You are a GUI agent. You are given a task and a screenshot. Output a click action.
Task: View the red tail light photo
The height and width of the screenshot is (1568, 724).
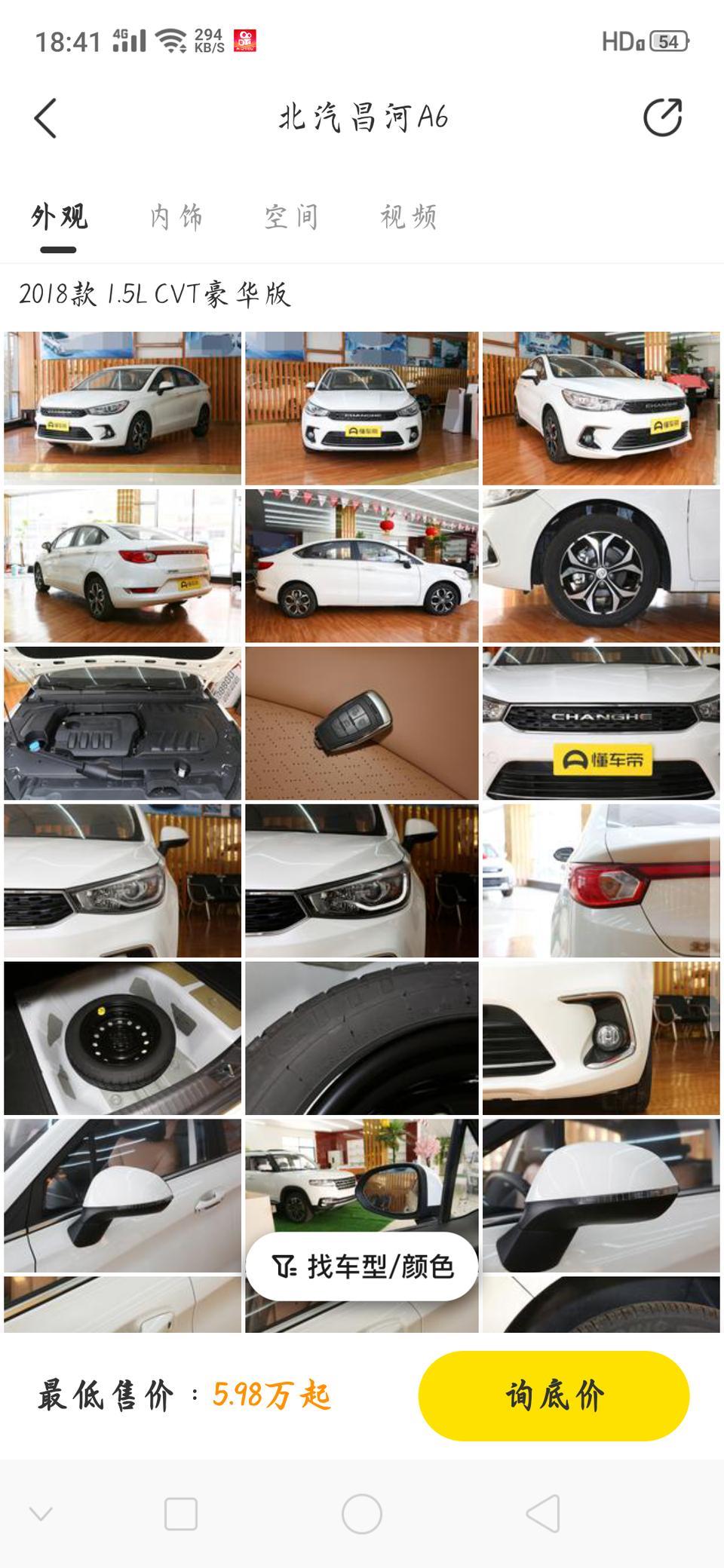click(601, 880)
